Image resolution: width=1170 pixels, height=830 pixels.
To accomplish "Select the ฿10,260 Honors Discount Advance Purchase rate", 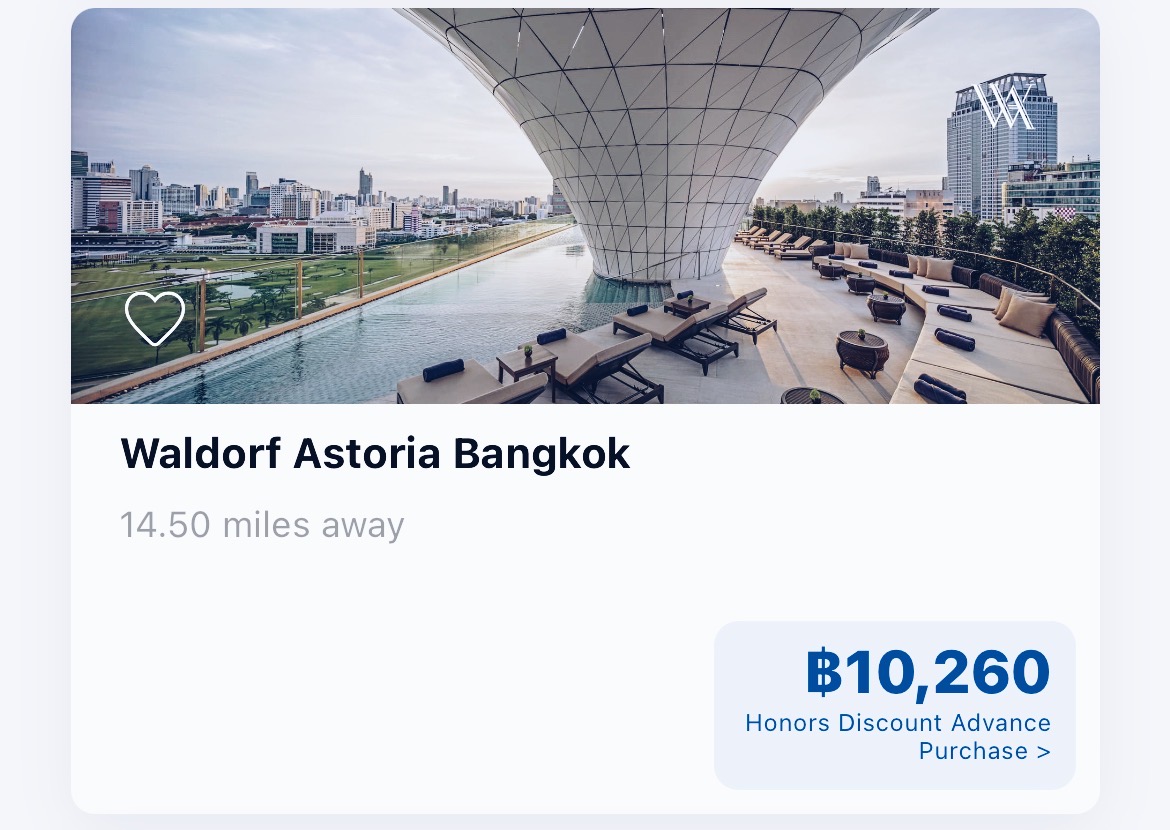I will tap(895, 705).
